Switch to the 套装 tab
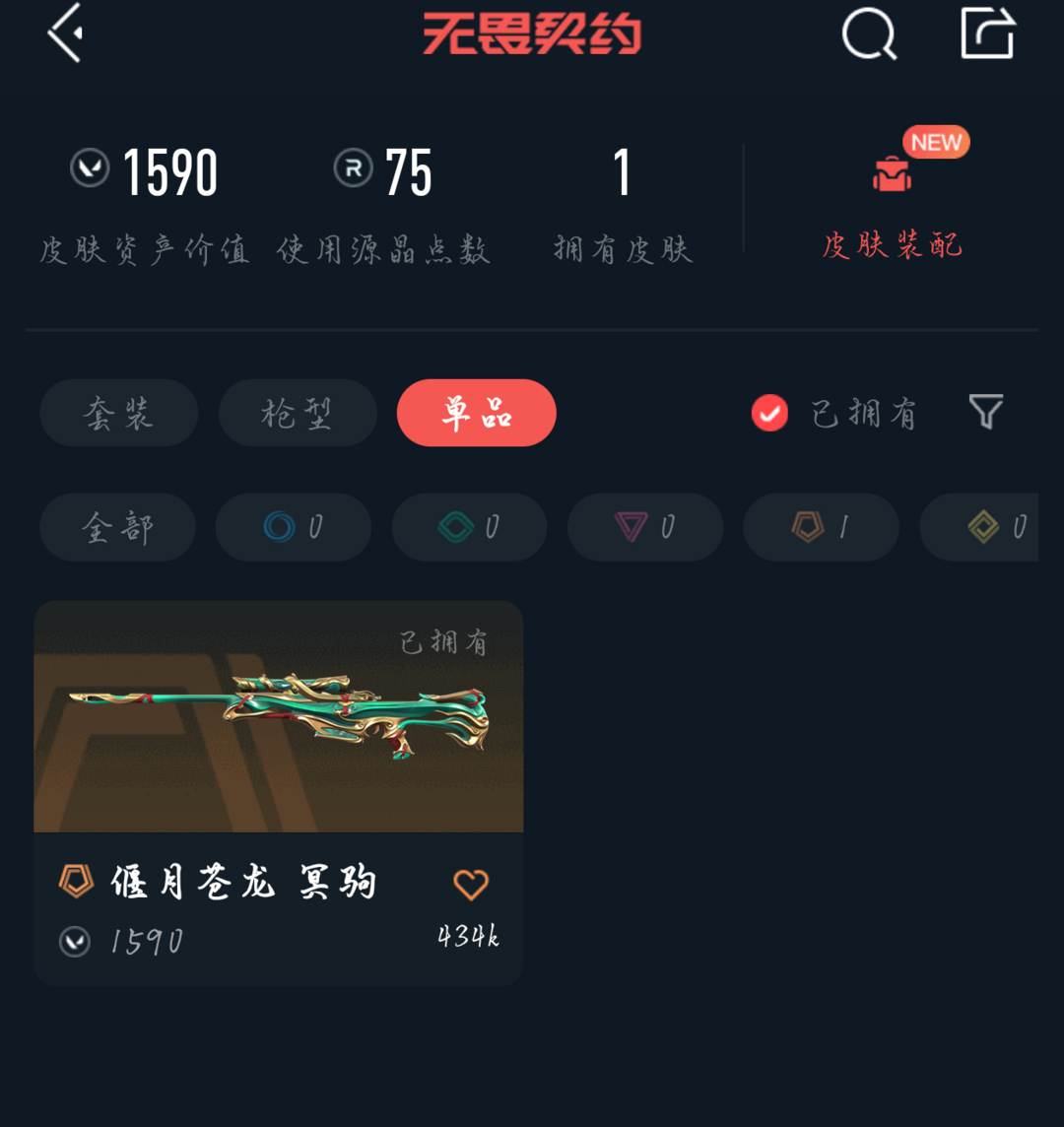The image size is (1064, 1127). pyautogui.click(x=119, y=413)
